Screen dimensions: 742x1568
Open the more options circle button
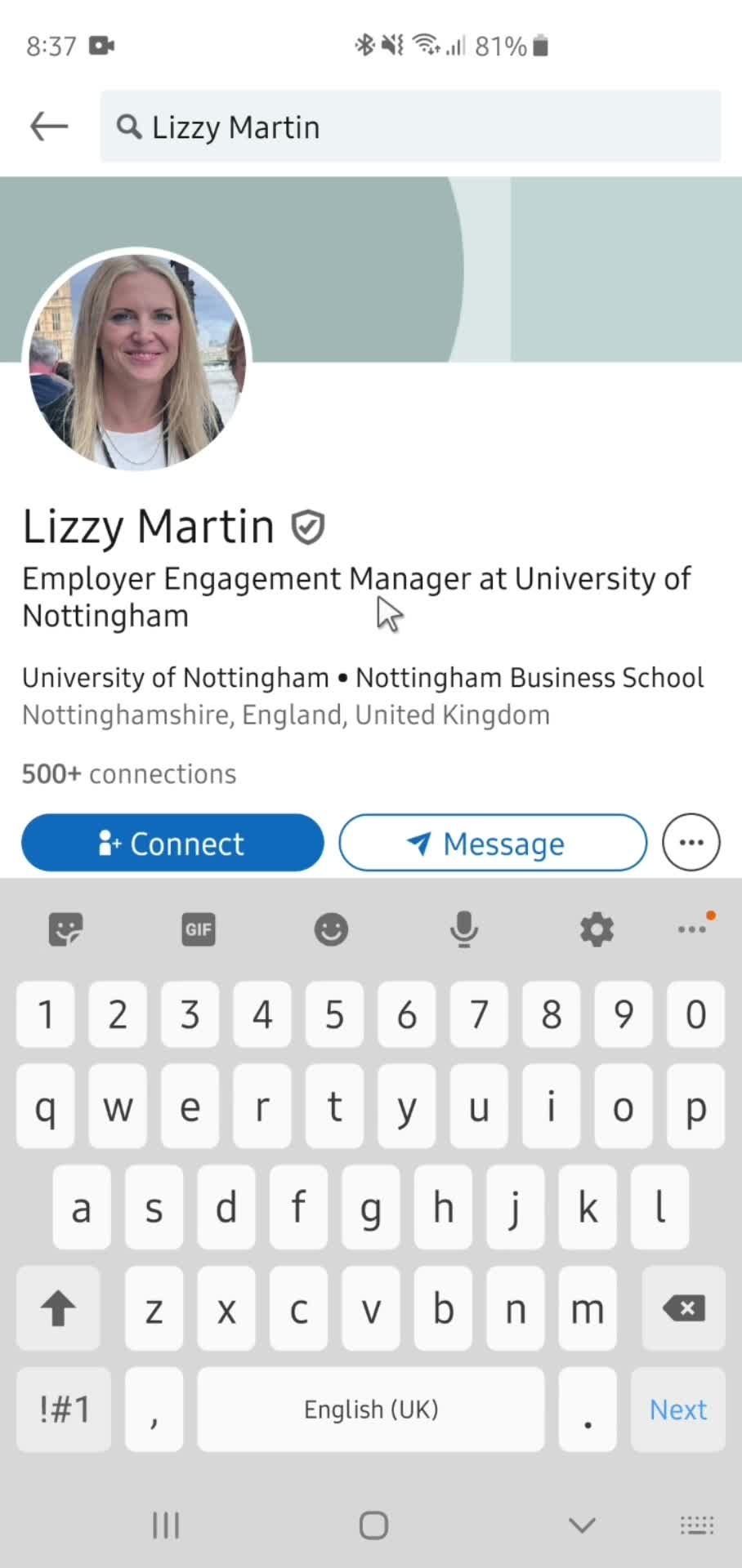(691, 843)
